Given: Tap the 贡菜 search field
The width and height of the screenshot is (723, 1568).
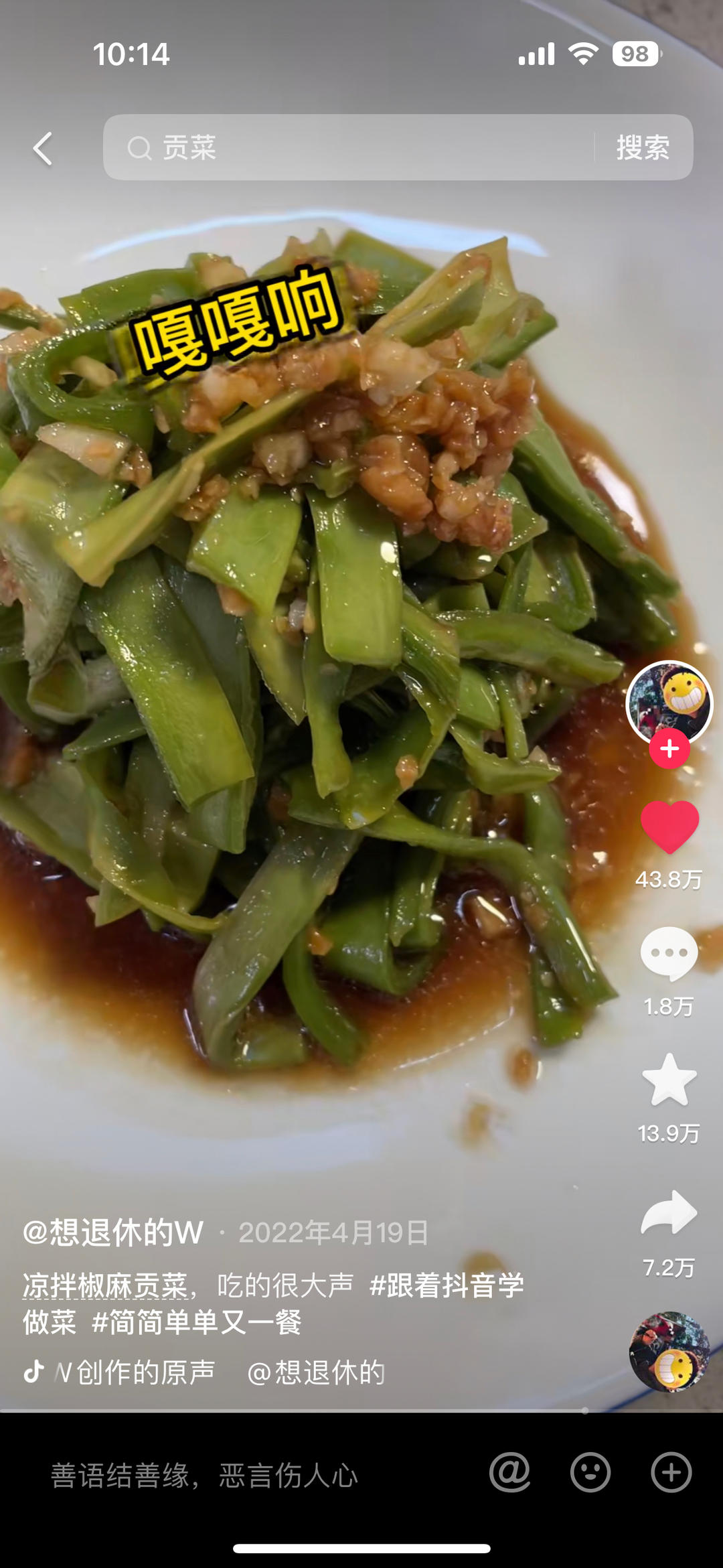Looking at the screenshot, I should point(348,147).
